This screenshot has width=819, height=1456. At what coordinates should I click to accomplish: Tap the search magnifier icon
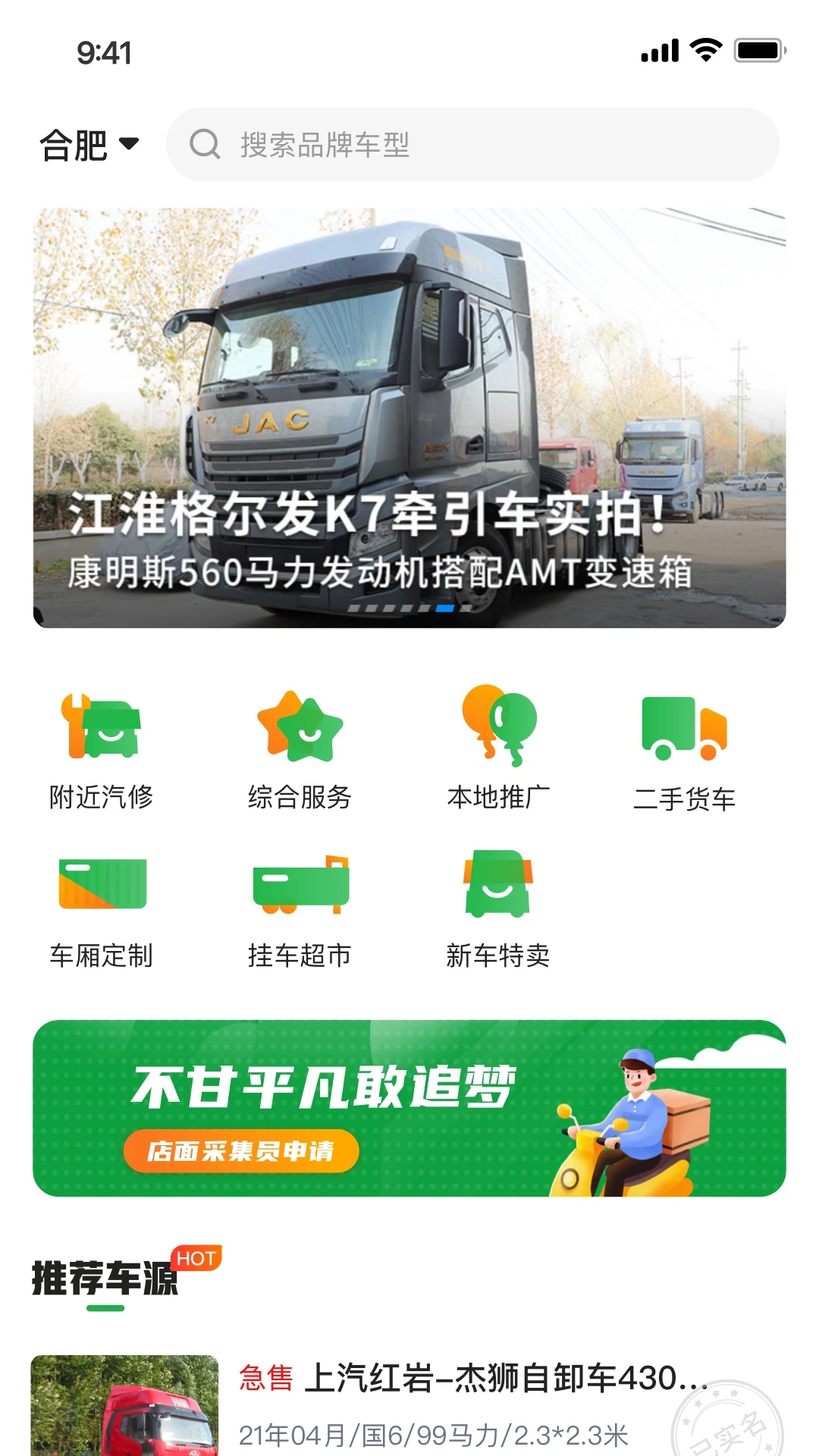coord(205,146)
